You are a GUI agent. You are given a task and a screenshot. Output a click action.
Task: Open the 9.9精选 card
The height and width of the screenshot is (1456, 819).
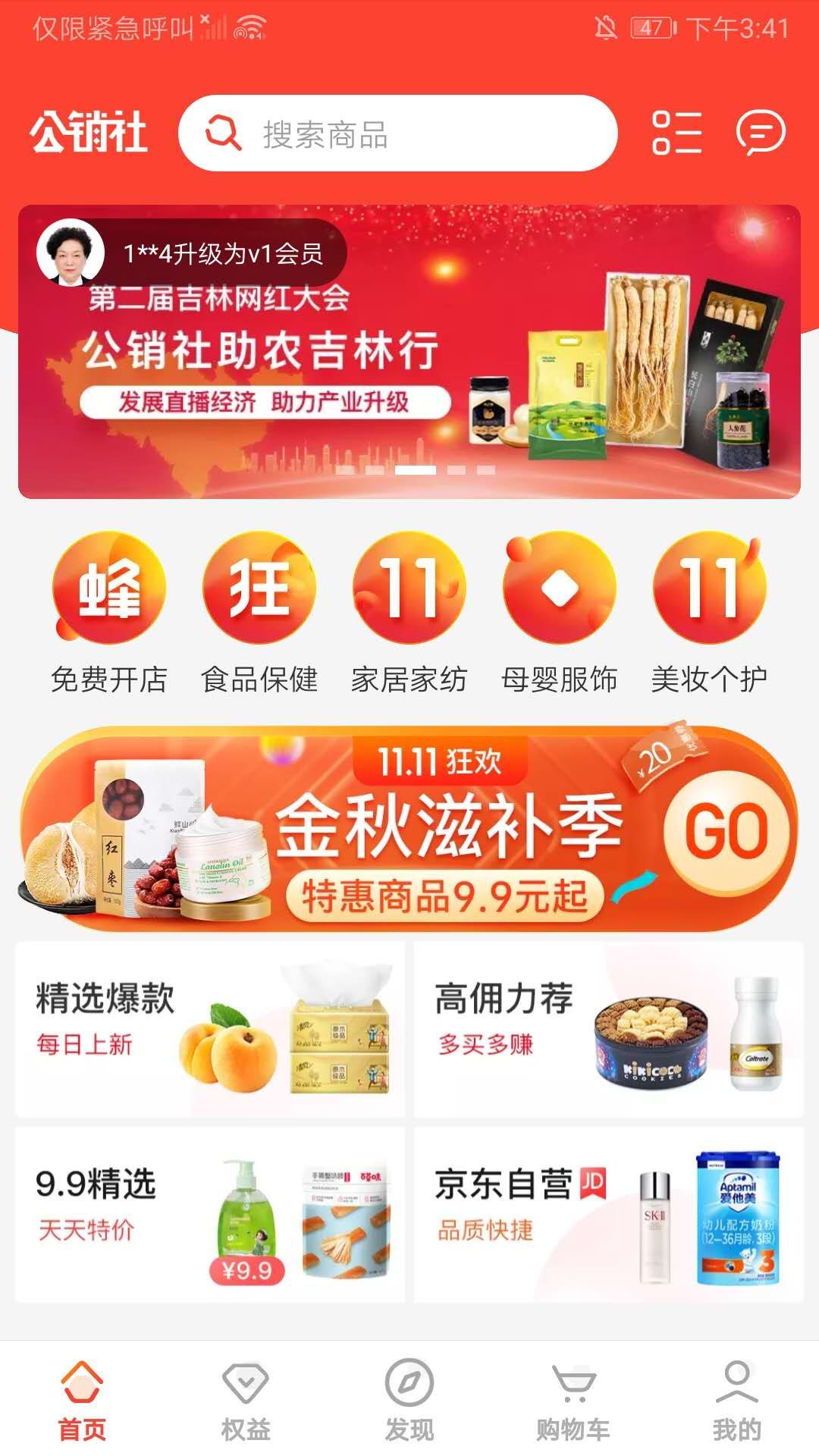click(210, 1215)
